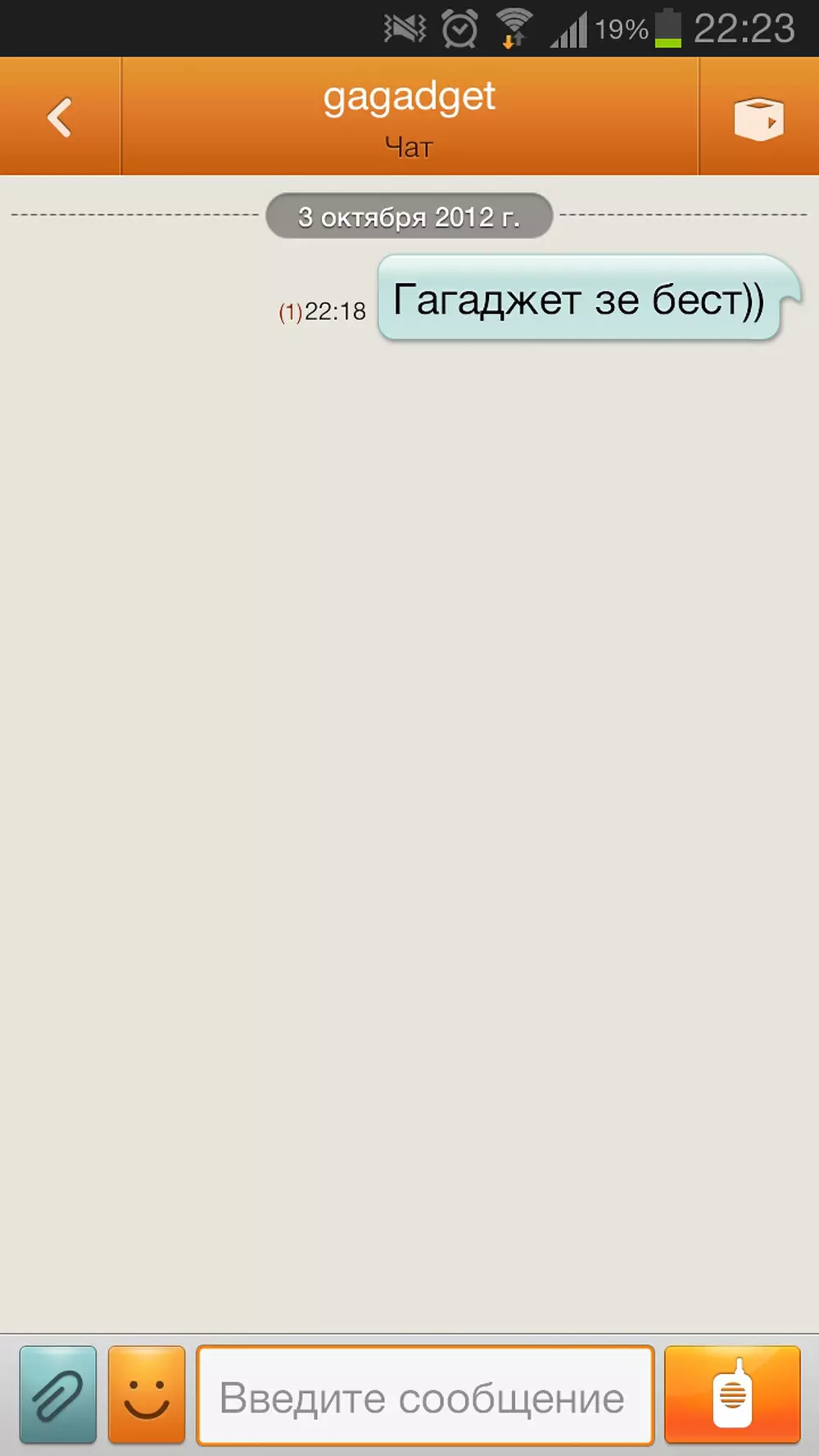This screenshot has height=1456, width=819.
Task: Tap the walkie-talkie voice message button
Action: 731,1395
